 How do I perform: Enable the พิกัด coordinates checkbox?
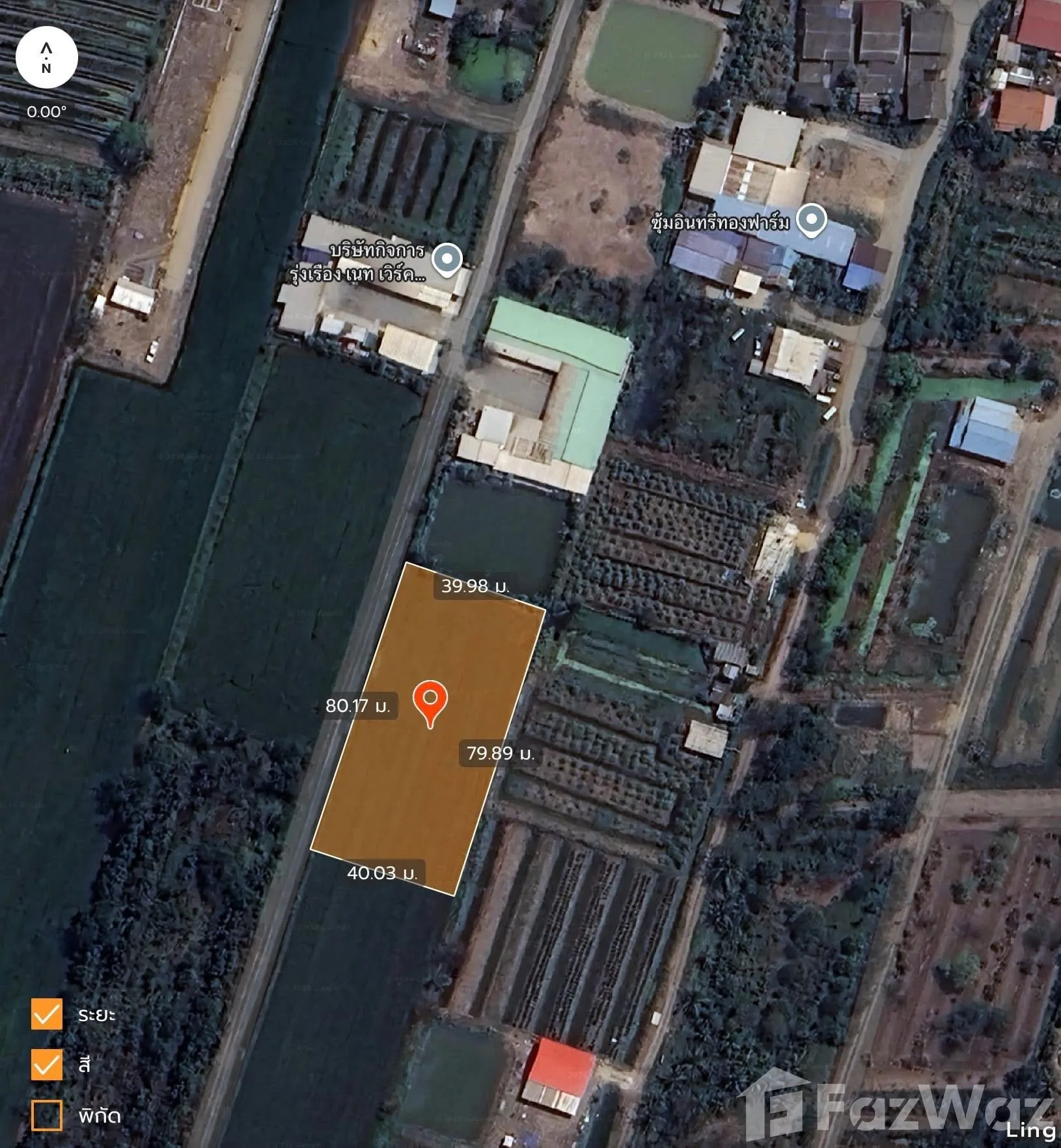[x=47, y=1115]
